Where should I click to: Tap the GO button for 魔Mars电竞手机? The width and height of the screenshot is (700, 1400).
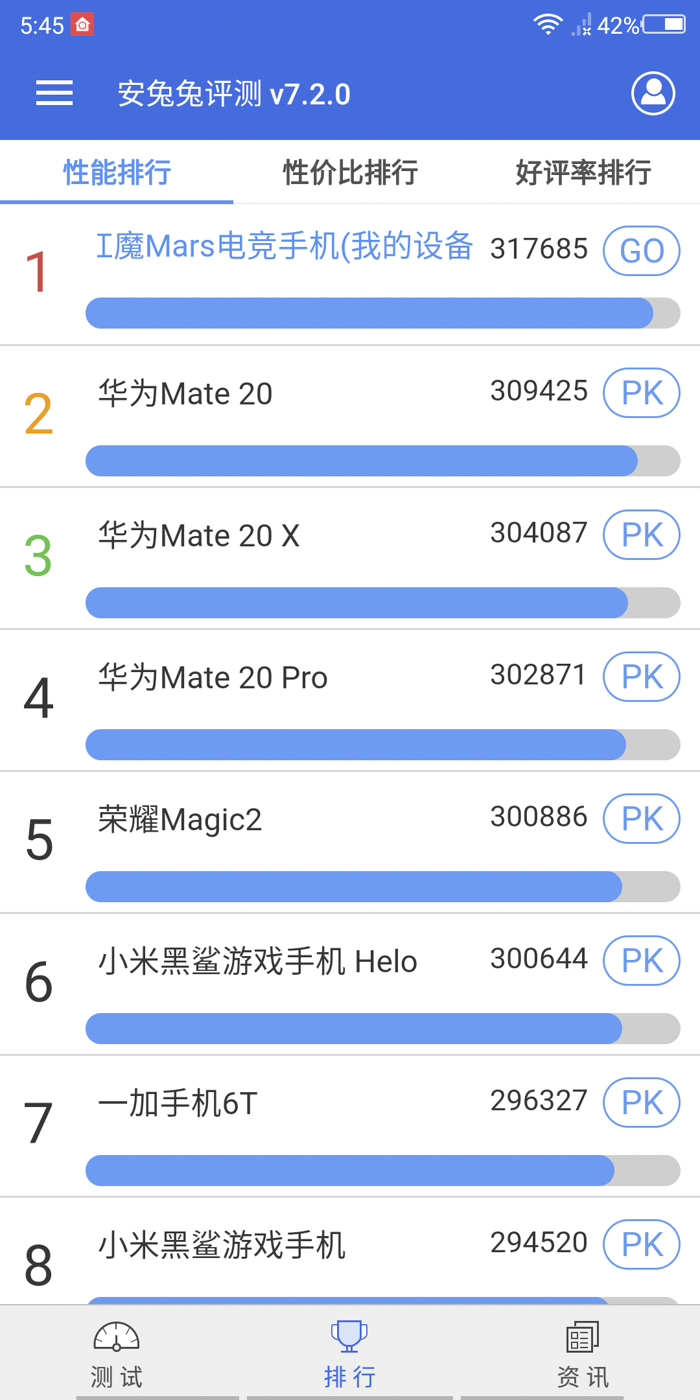(641, 250)
